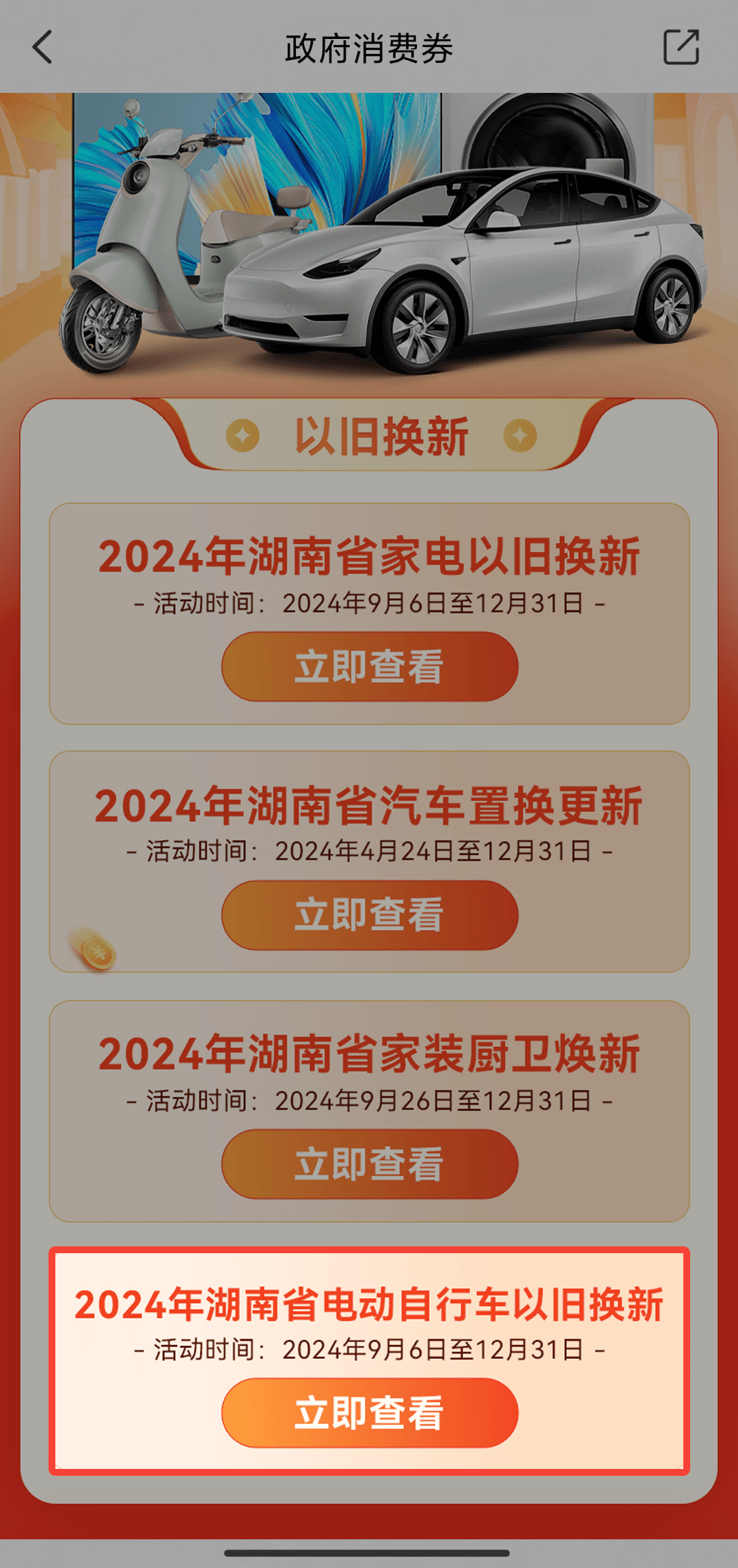
Task: Go back from 政府消费券 page
Action: [x=42, y=47]
